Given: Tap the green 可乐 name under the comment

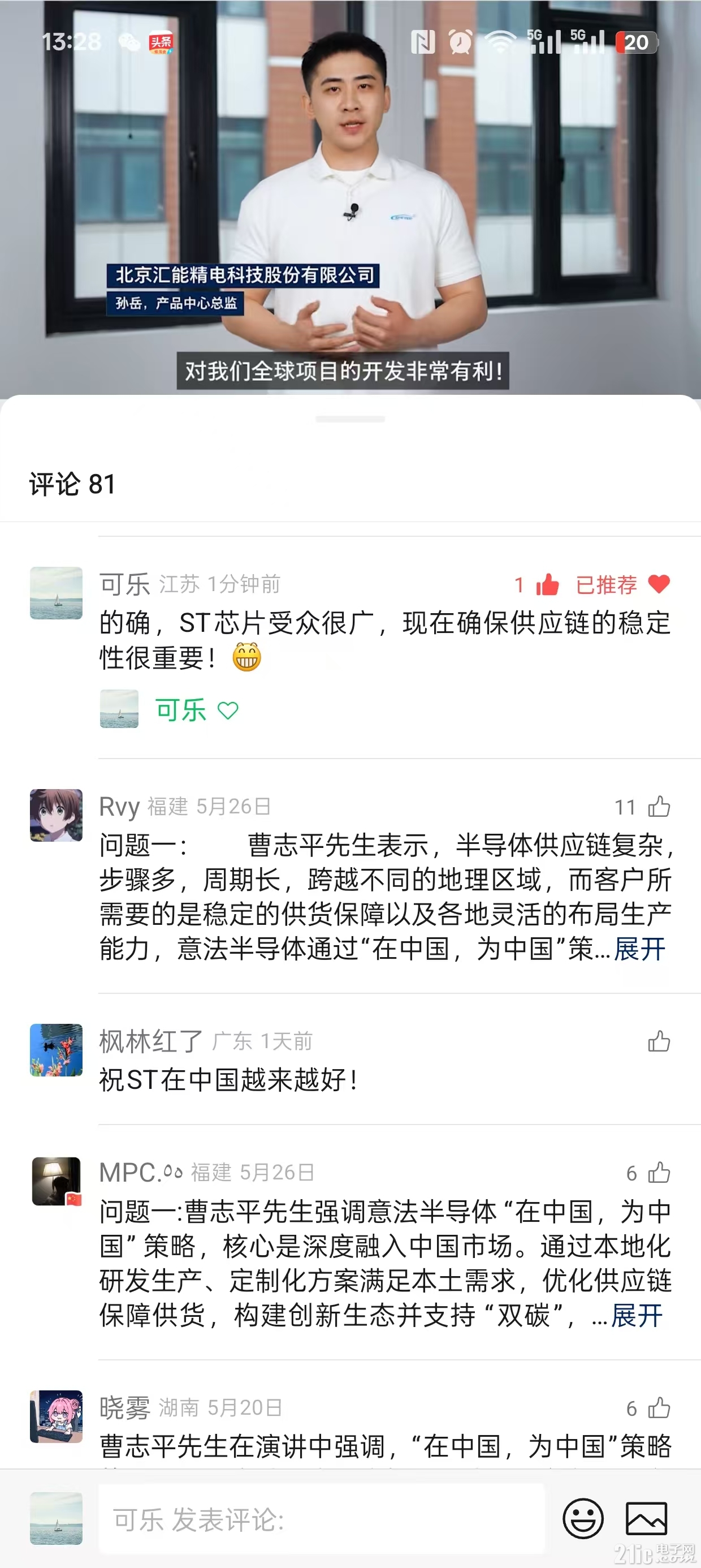Looking at the screenshot, I should [x=181, y=710].
